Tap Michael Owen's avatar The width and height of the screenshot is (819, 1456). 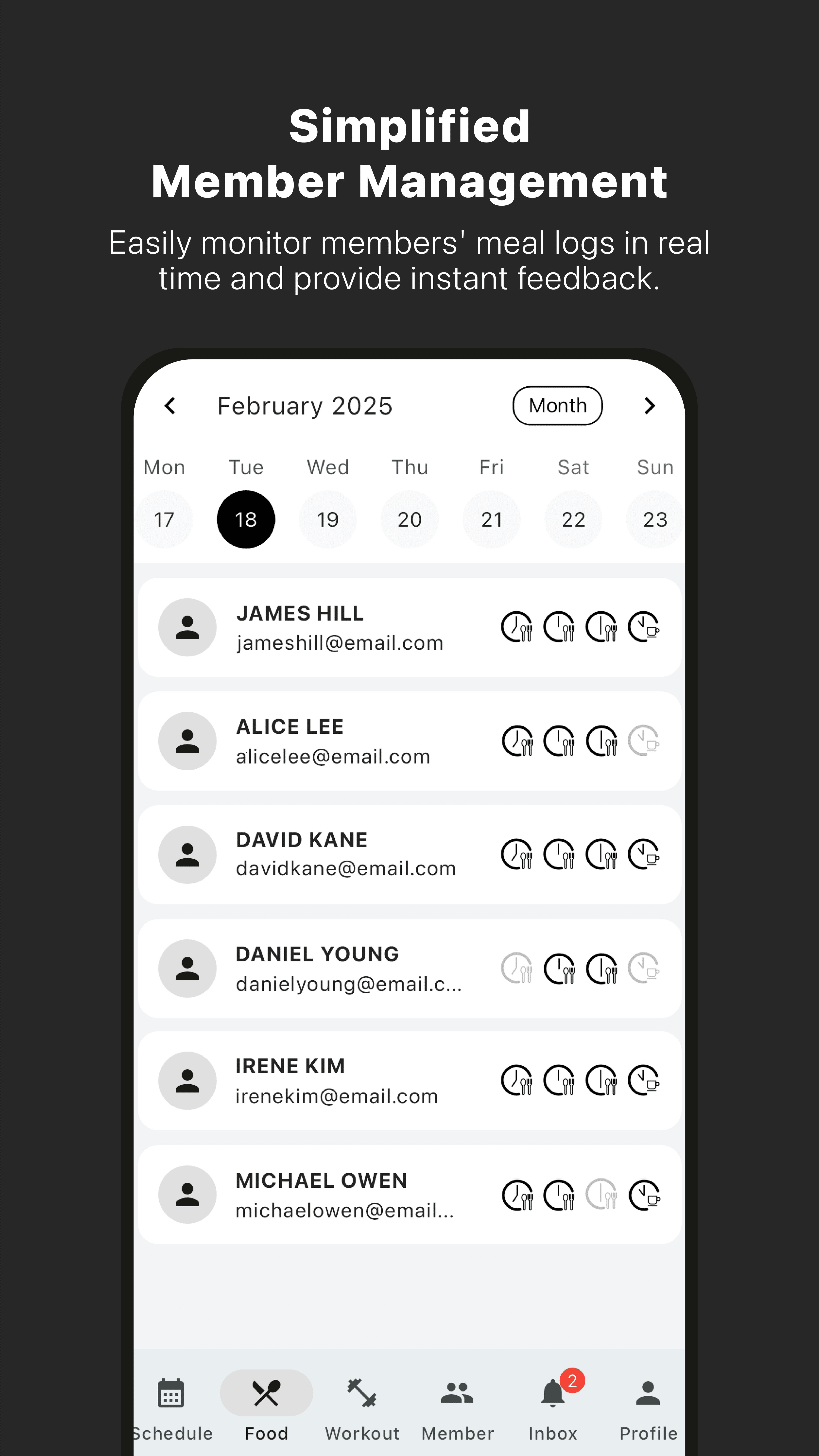187,1194
